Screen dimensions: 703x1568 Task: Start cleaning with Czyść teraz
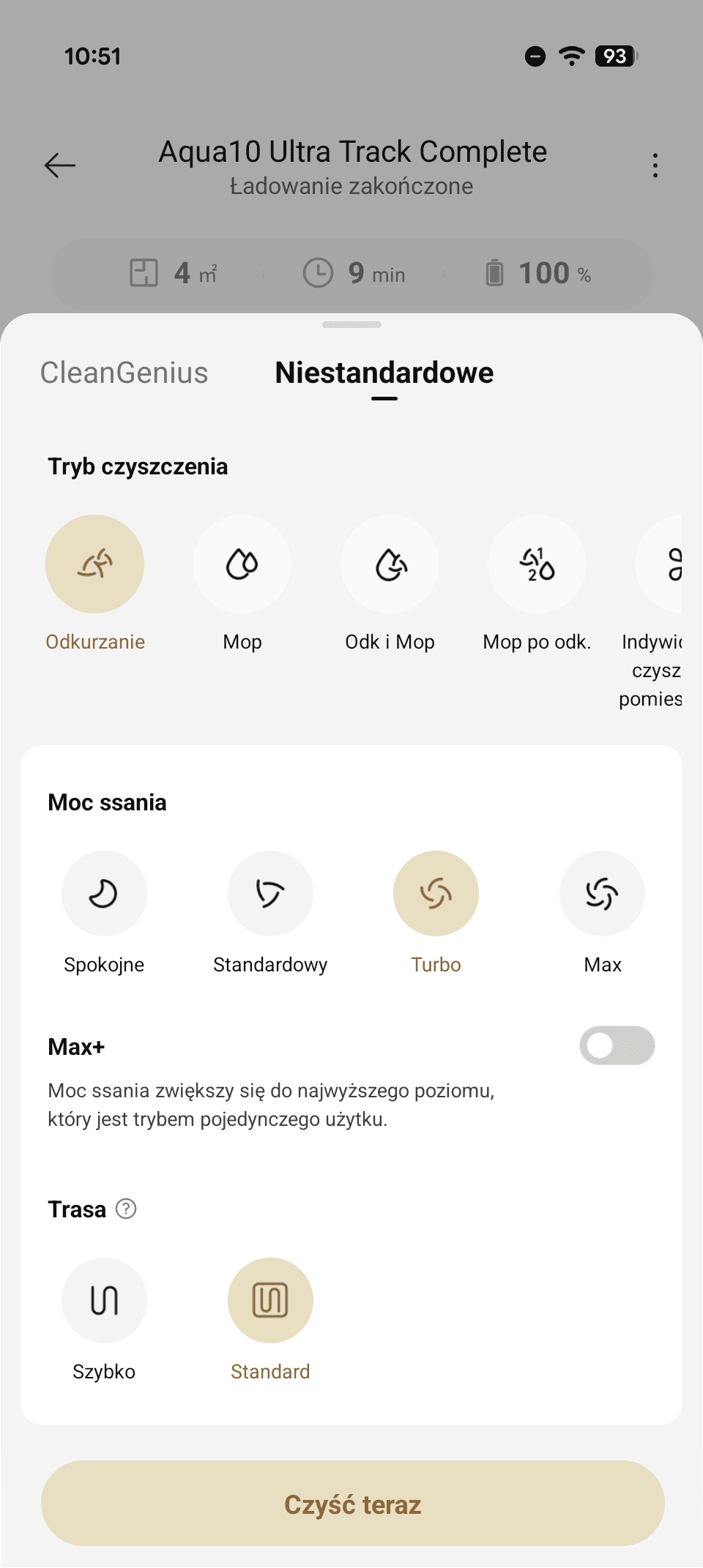[352, 1504]
